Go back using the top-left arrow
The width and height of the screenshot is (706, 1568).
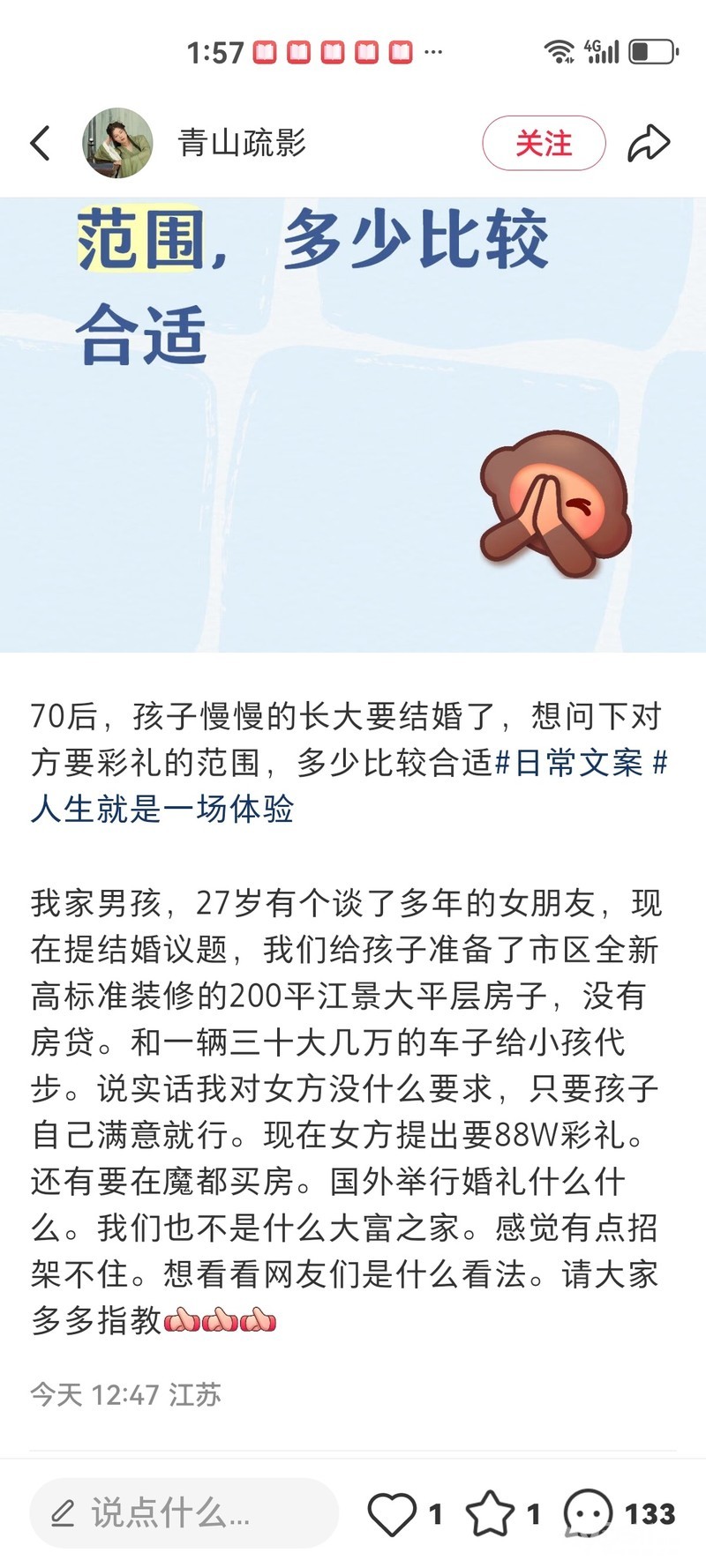tap(41, 143)
